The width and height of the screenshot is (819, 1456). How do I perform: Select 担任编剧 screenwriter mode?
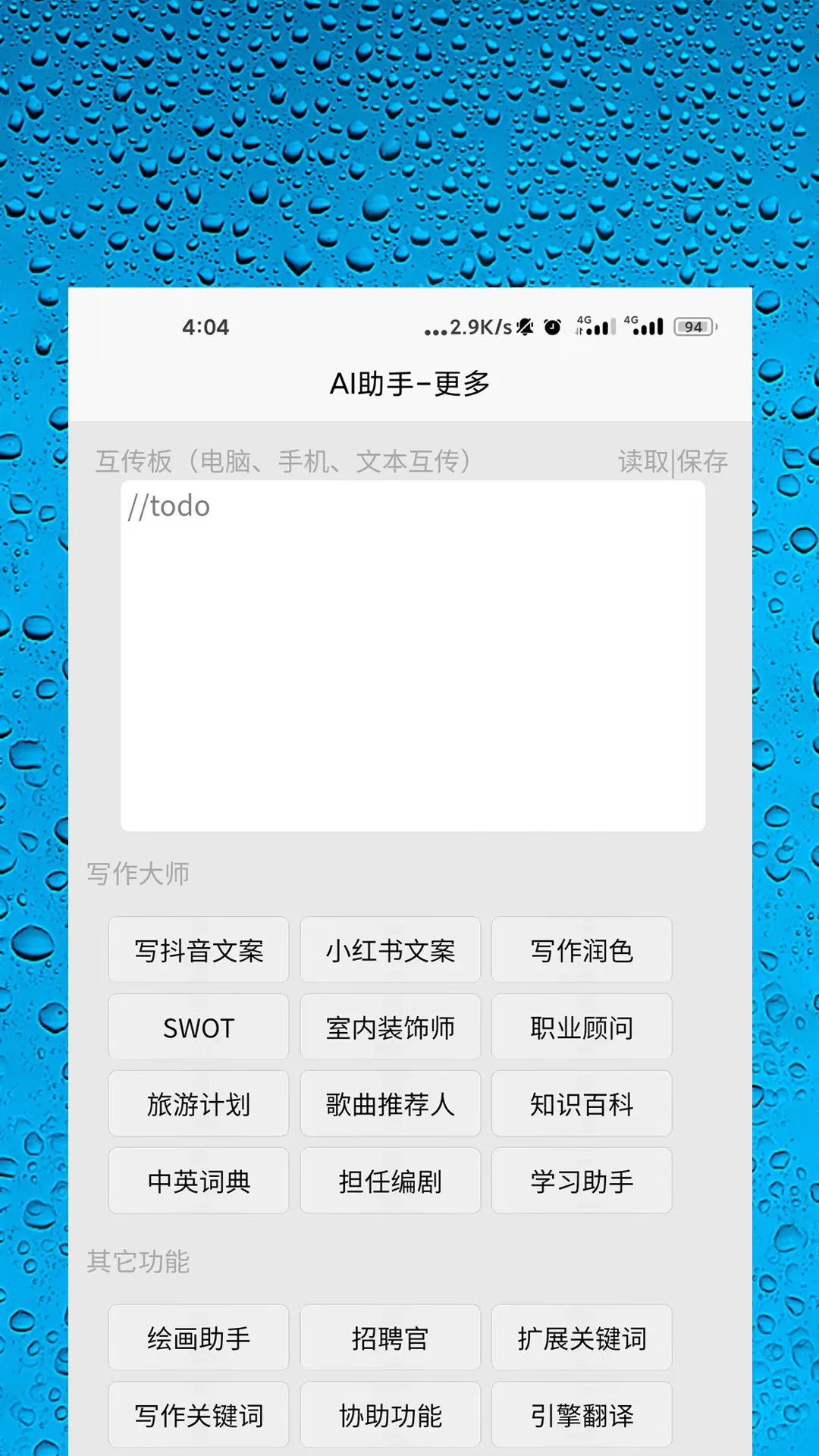391,1181
